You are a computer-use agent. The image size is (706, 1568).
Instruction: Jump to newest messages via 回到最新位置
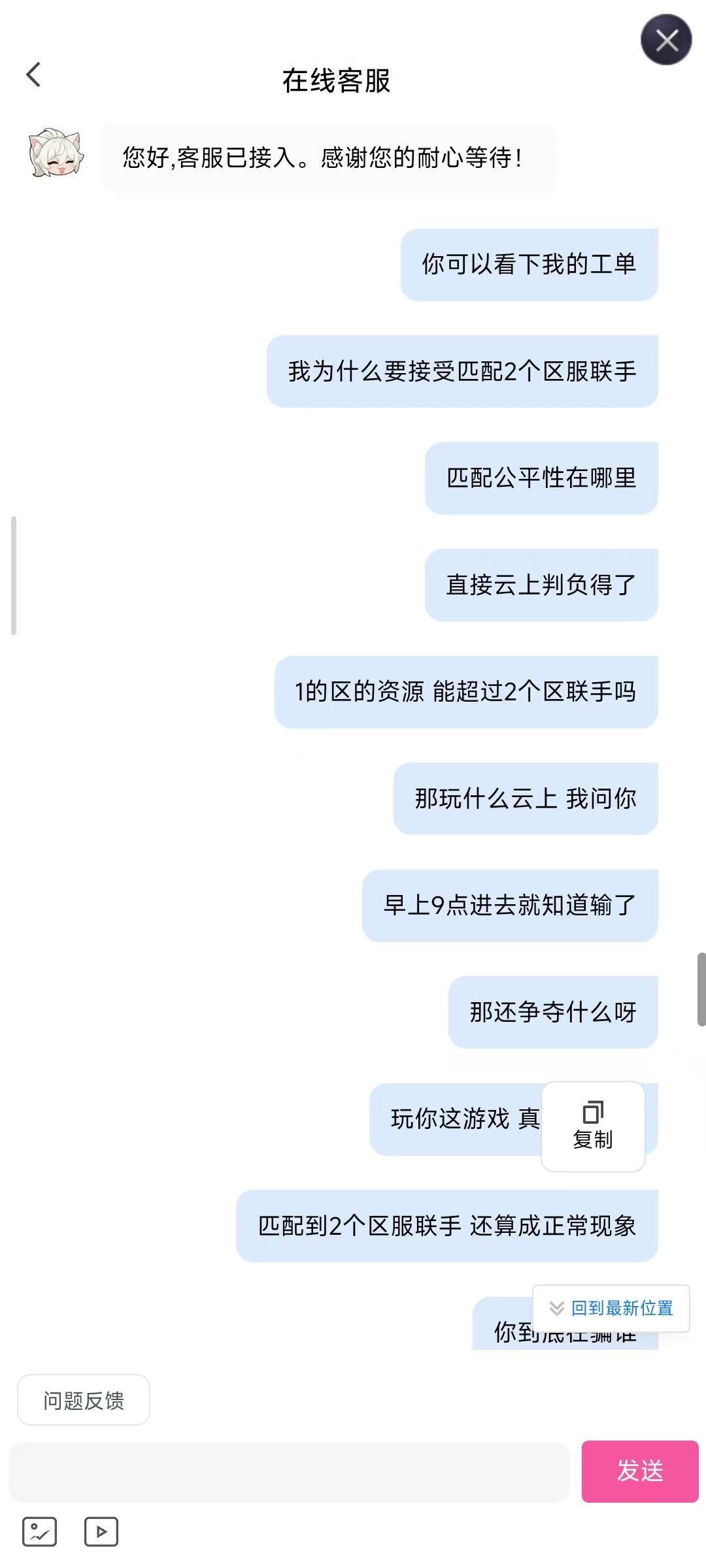coord(617,1309)
